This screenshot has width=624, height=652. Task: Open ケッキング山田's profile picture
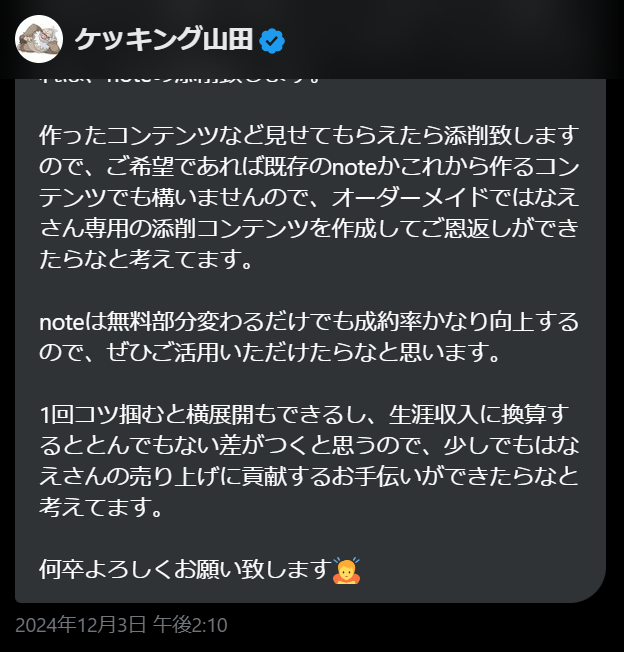tap(39, 39)
